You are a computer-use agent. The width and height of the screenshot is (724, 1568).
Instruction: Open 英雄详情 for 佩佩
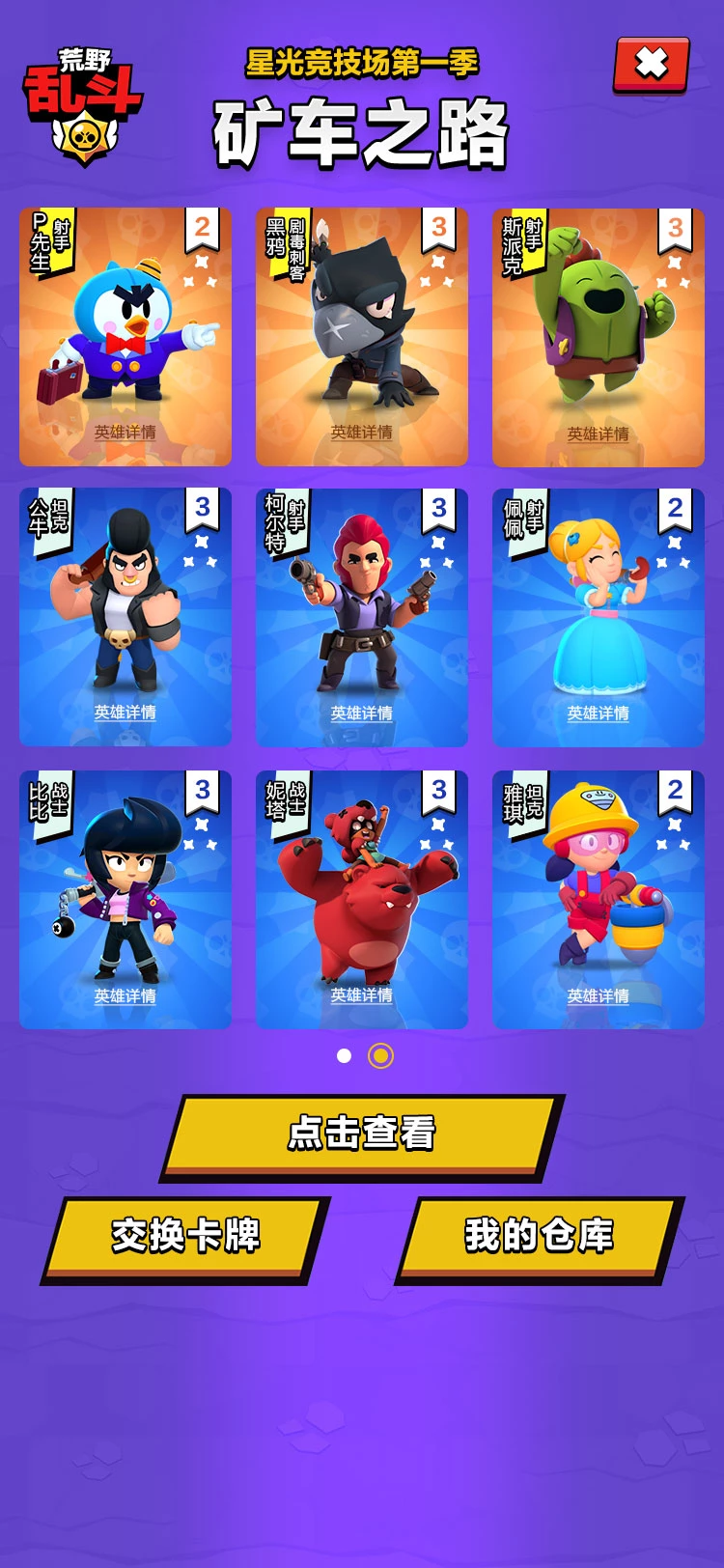pyautogui.click(x=598, y=714)
